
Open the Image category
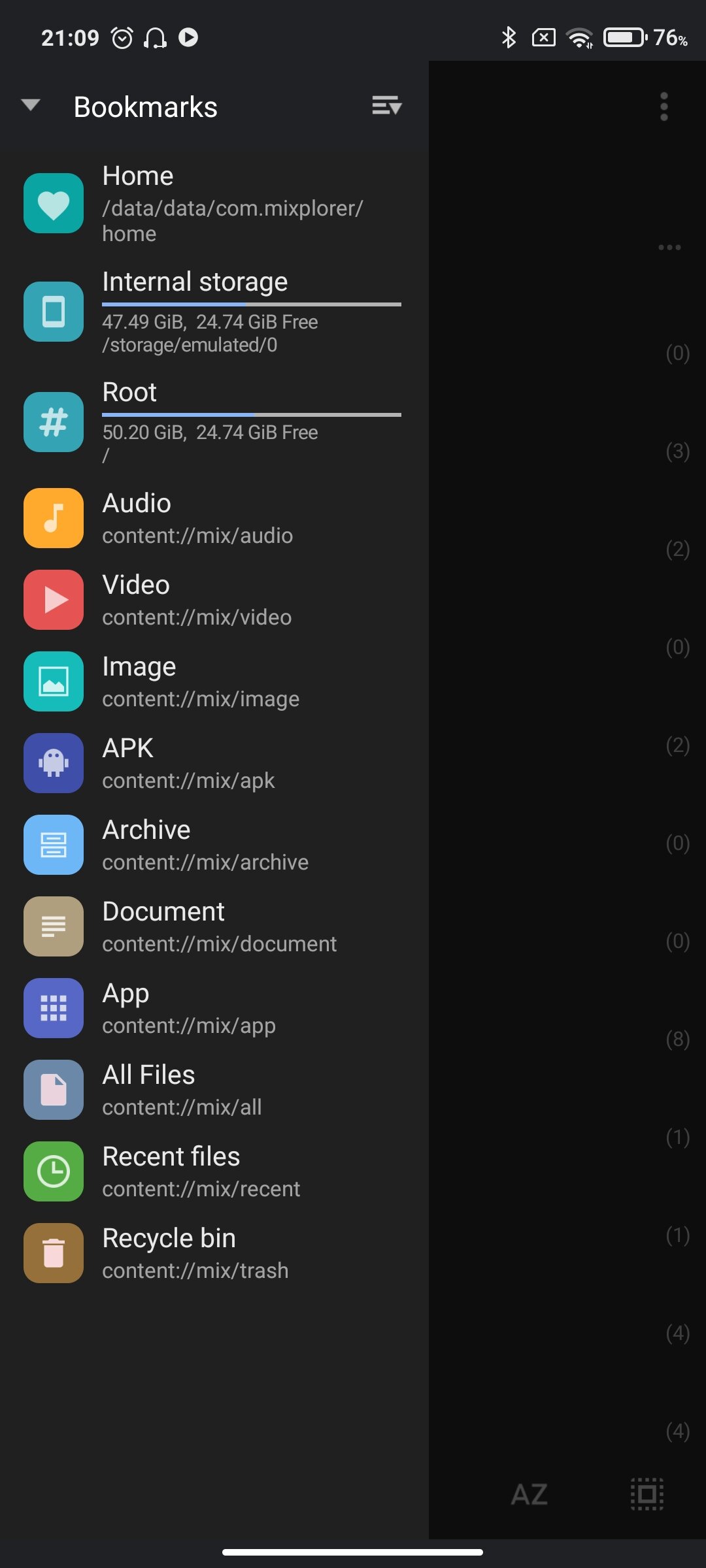(x=214, y=681)
